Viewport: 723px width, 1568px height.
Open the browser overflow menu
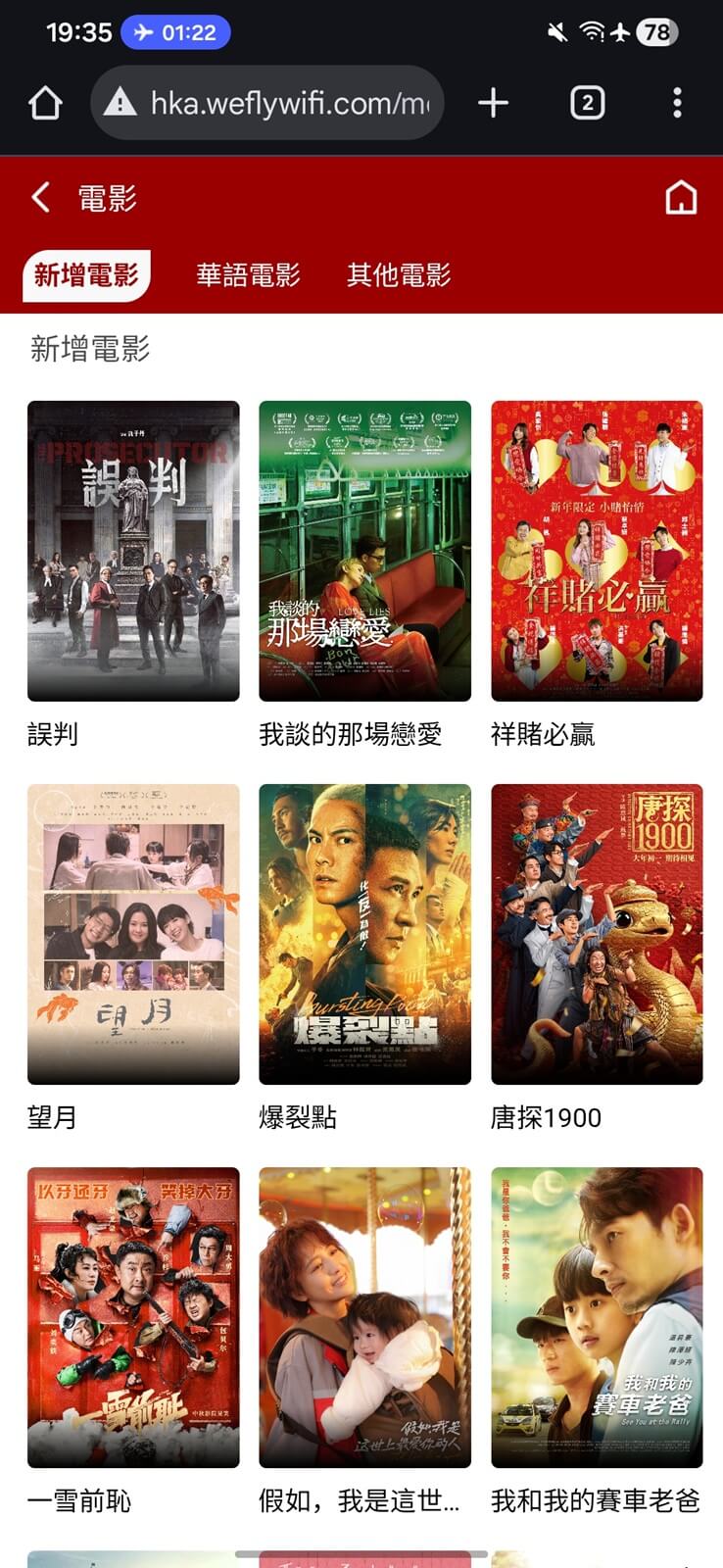[677, 103]
